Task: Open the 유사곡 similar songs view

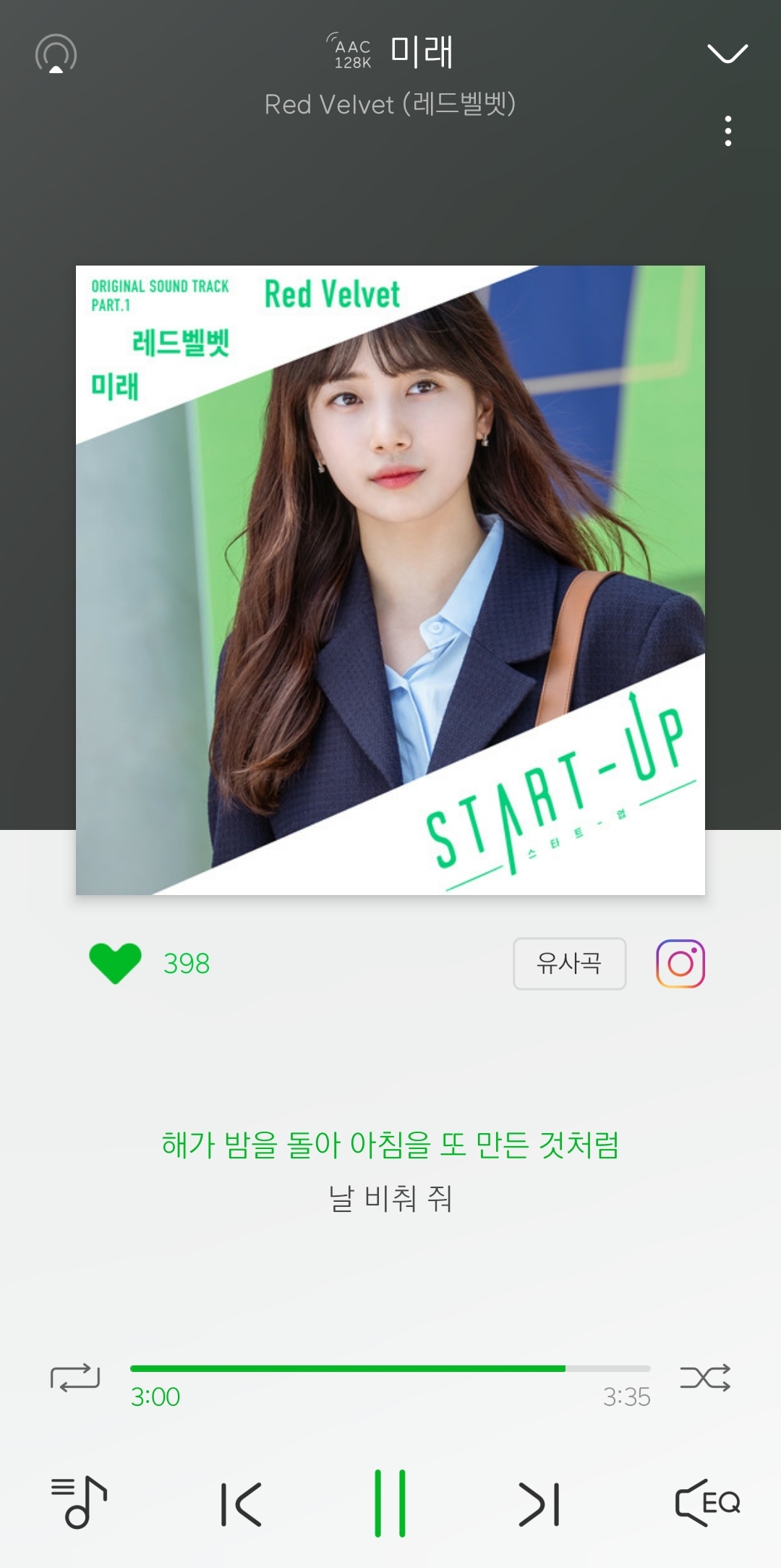Action: [569, 963]
